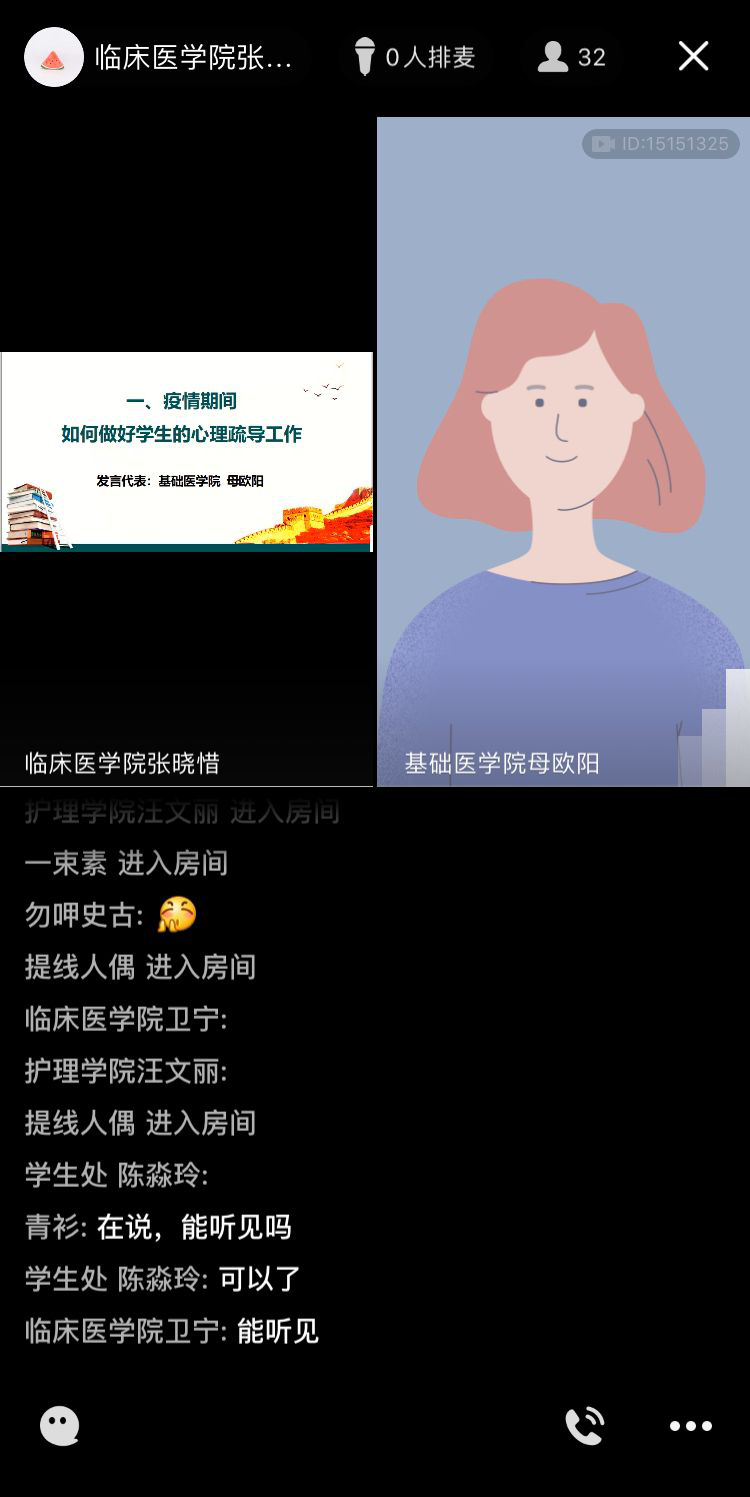Enlarge 临床医学院张晓惜's shared slide
This screenshot has height=1497, width=750.
(x=187, y=451)
